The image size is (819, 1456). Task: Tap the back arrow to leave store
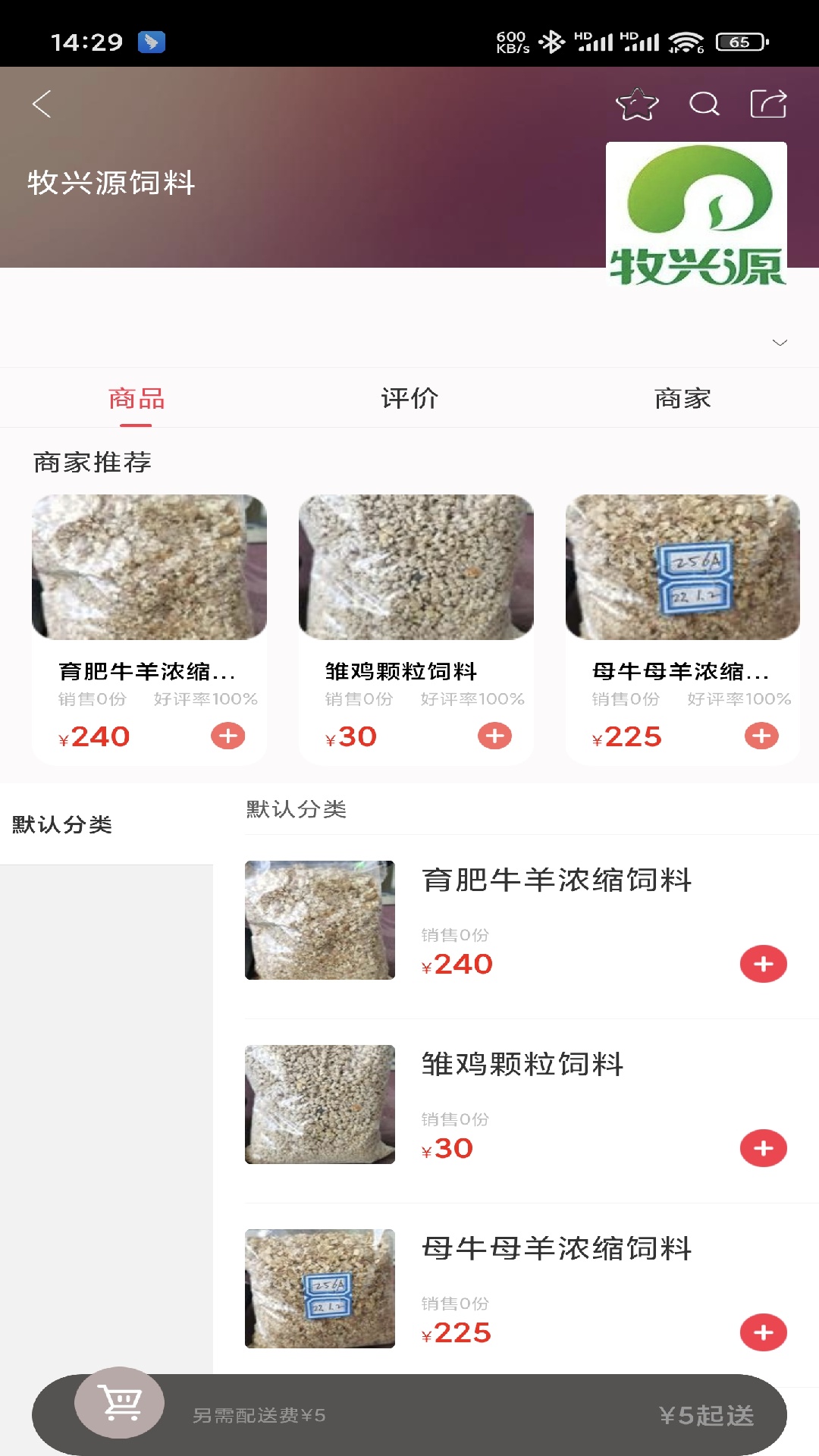click(42, 104)
